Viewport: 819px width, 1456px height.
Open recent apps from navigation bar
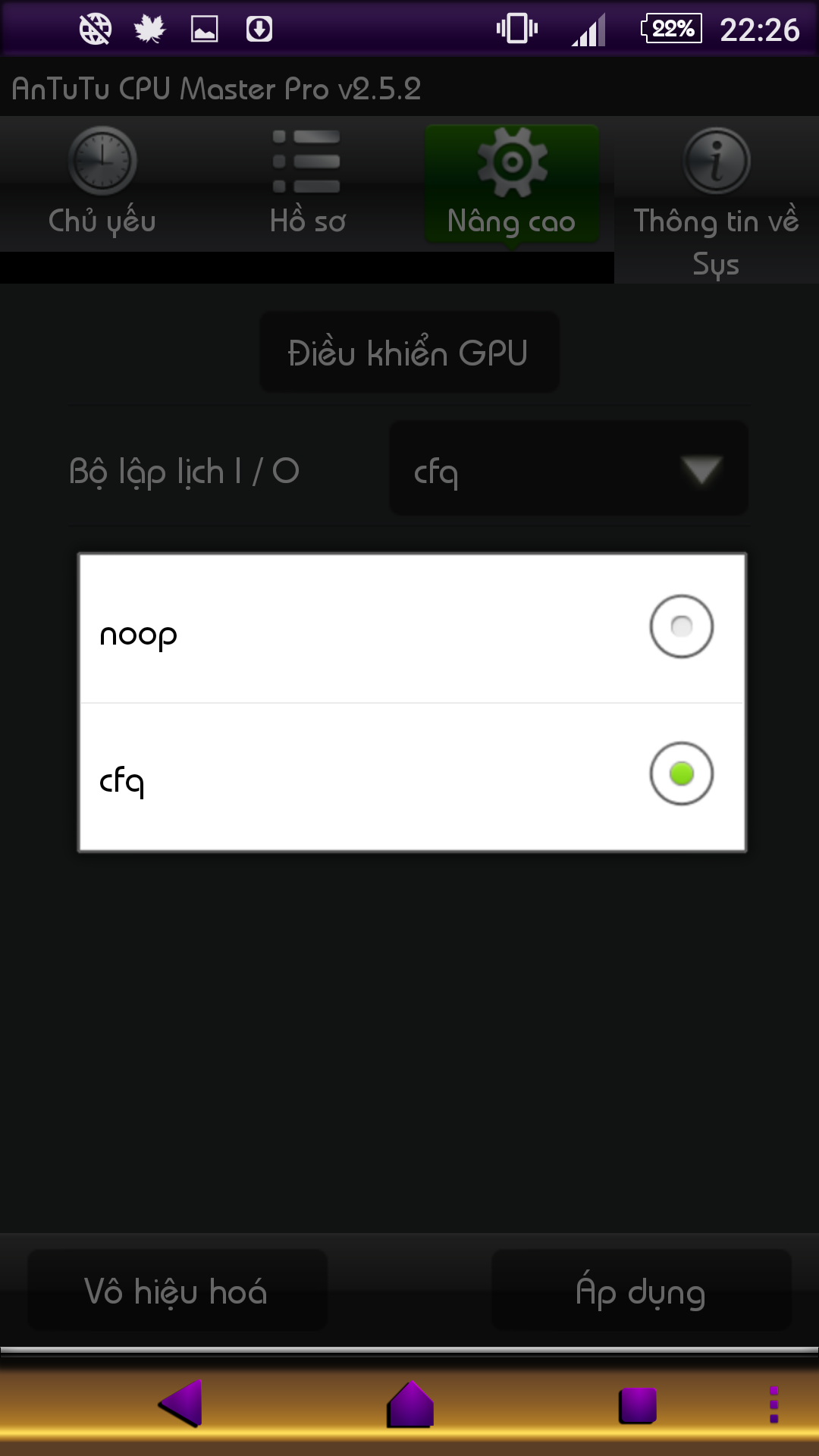(x=637, y=1404)
